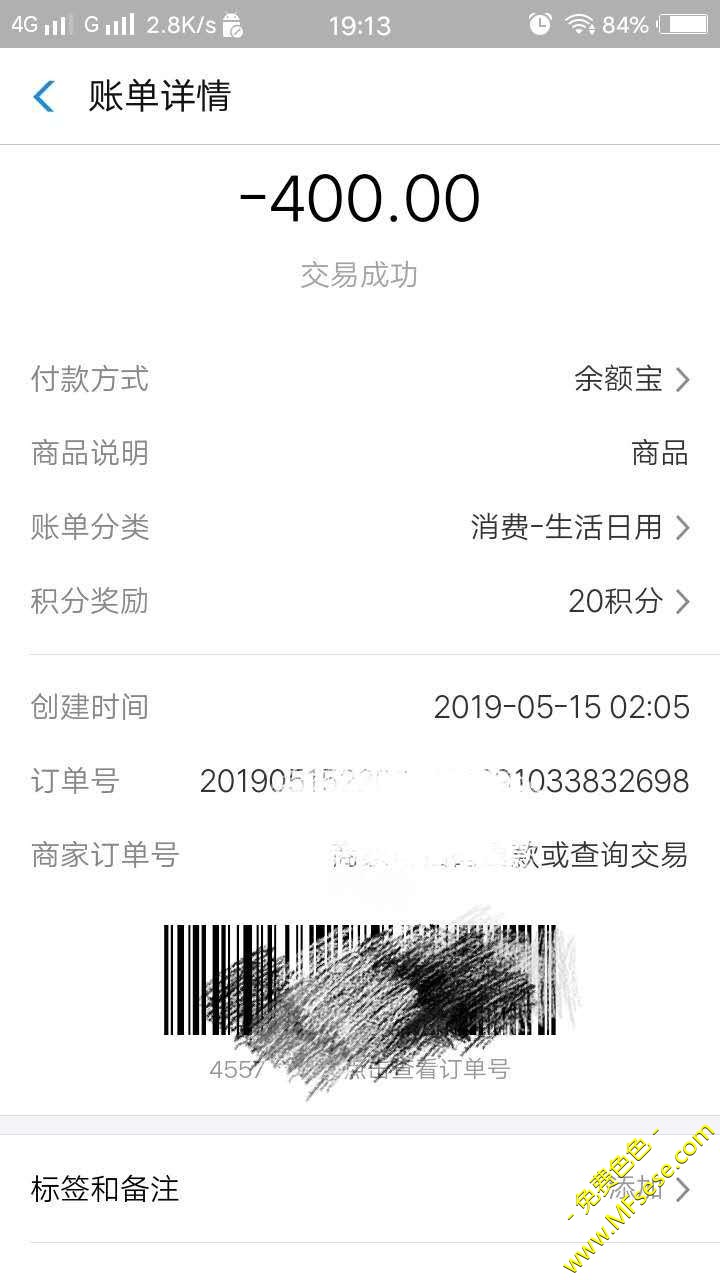Tap the barcode to view order number

360,980
